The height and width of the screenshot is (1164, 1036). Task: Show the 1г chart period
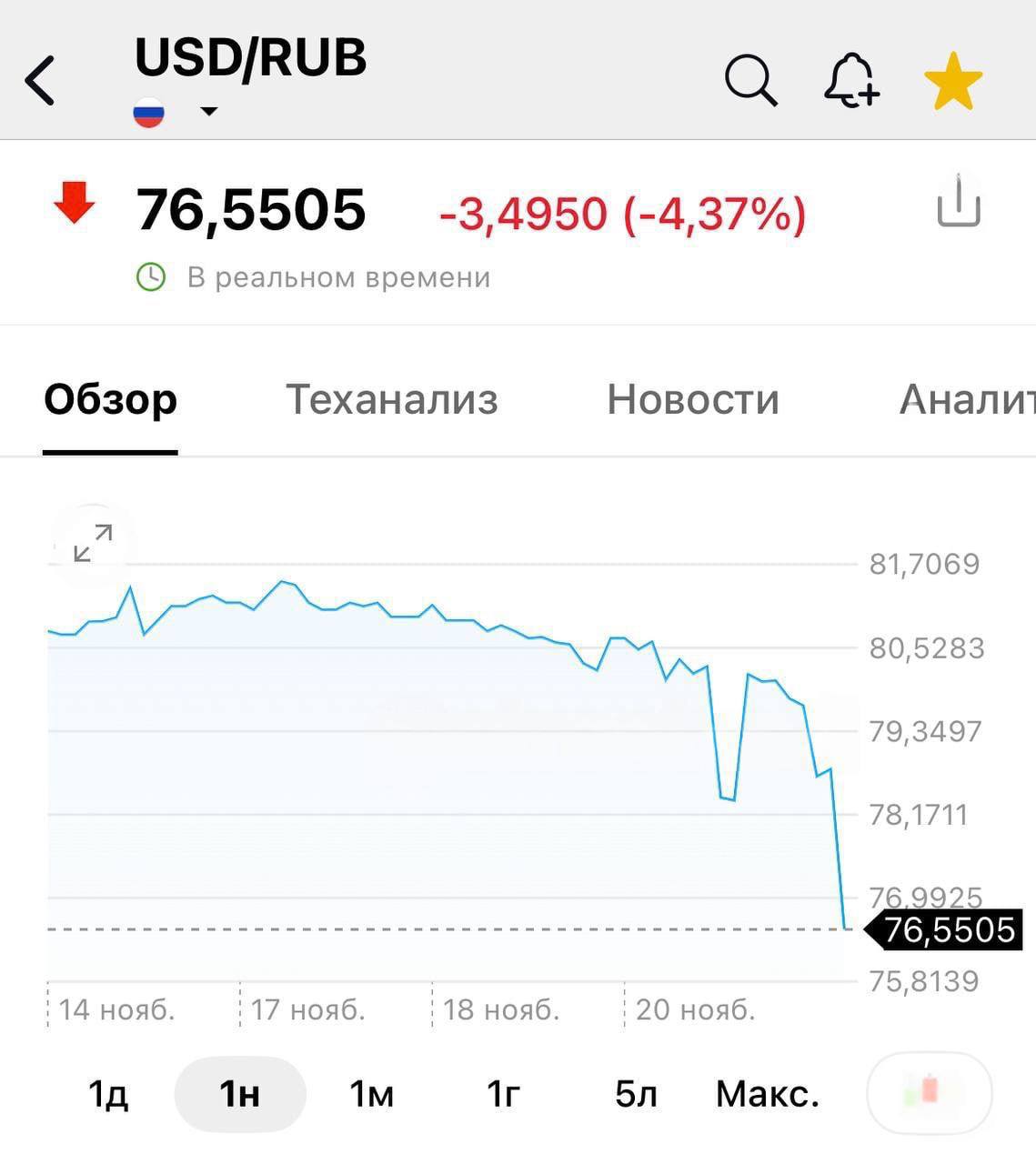pos(504,1094)
